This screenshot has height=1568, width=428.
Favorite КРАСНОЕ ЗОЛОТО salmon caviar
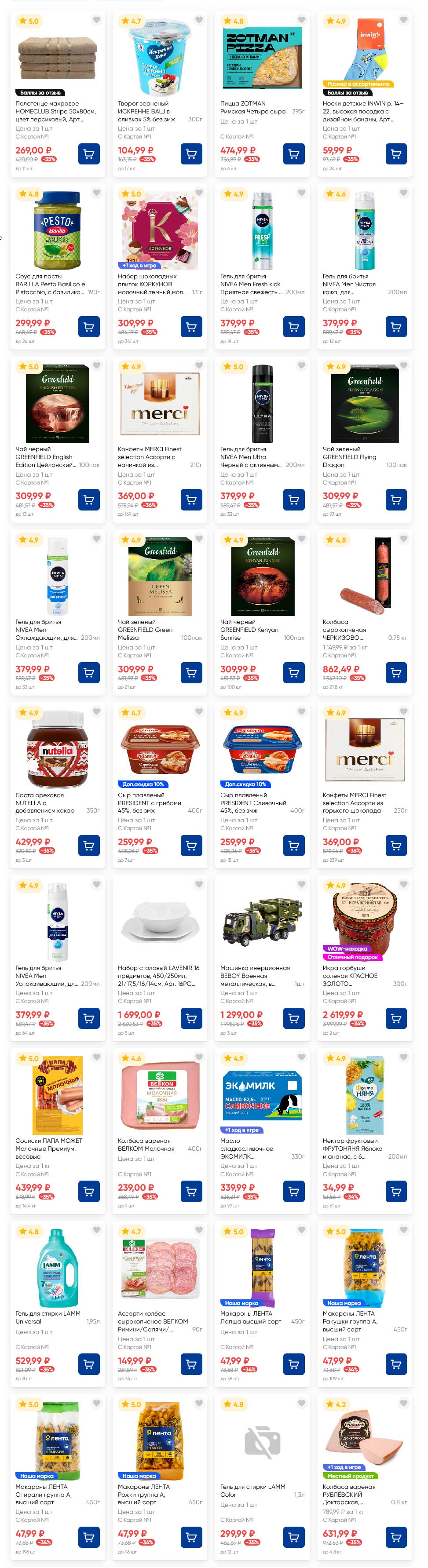point(404,884)
